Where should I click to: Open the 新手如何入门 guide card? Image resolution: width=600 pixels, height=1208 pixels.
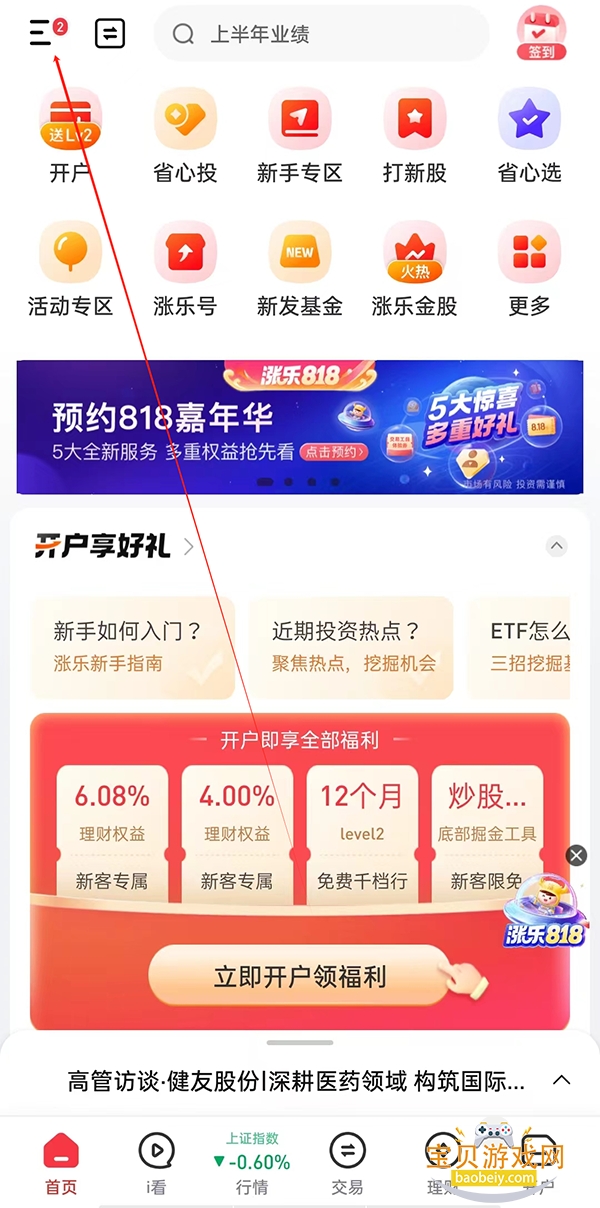pyautogui.click(x=132, y=646)
